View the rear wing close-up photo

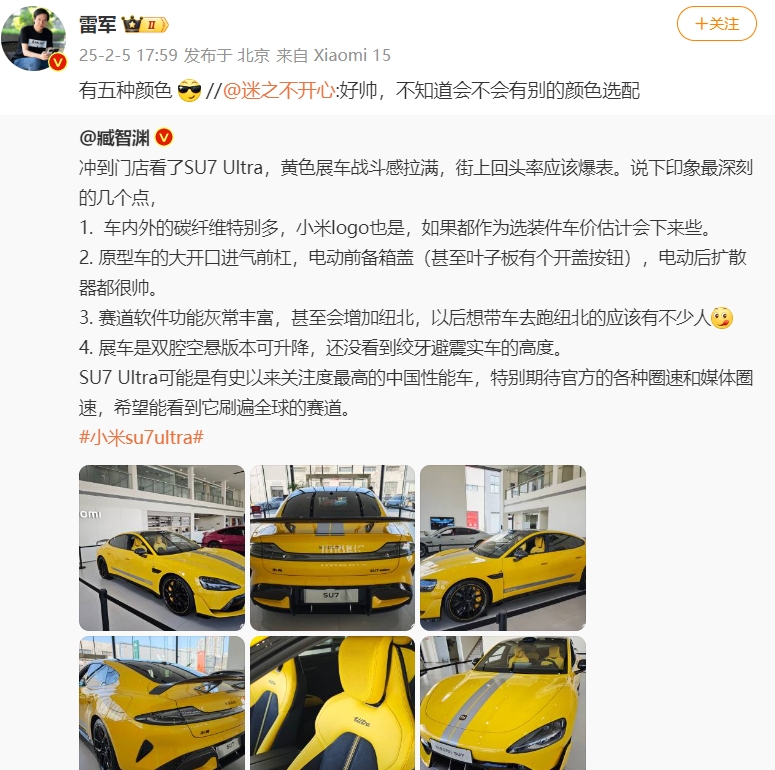(162, 703)
